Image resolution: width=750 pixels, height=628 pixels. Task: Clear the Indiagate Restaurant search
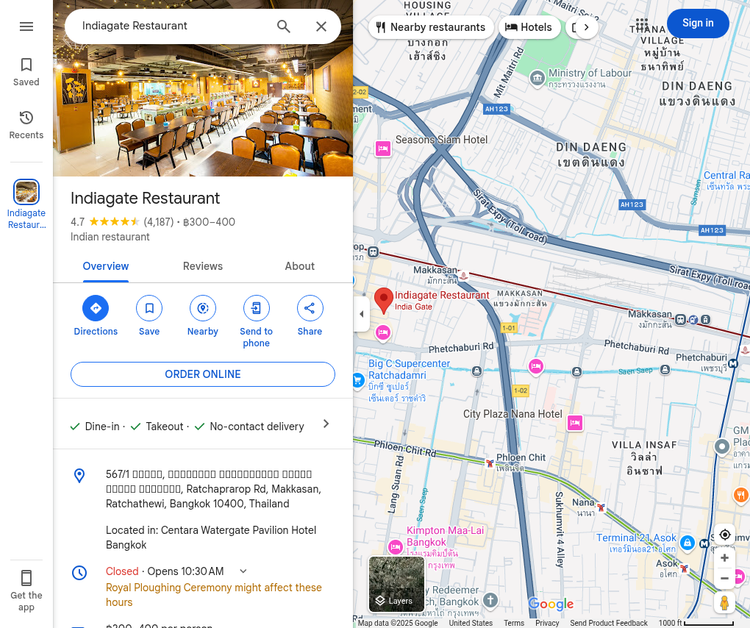pos(321,26)
